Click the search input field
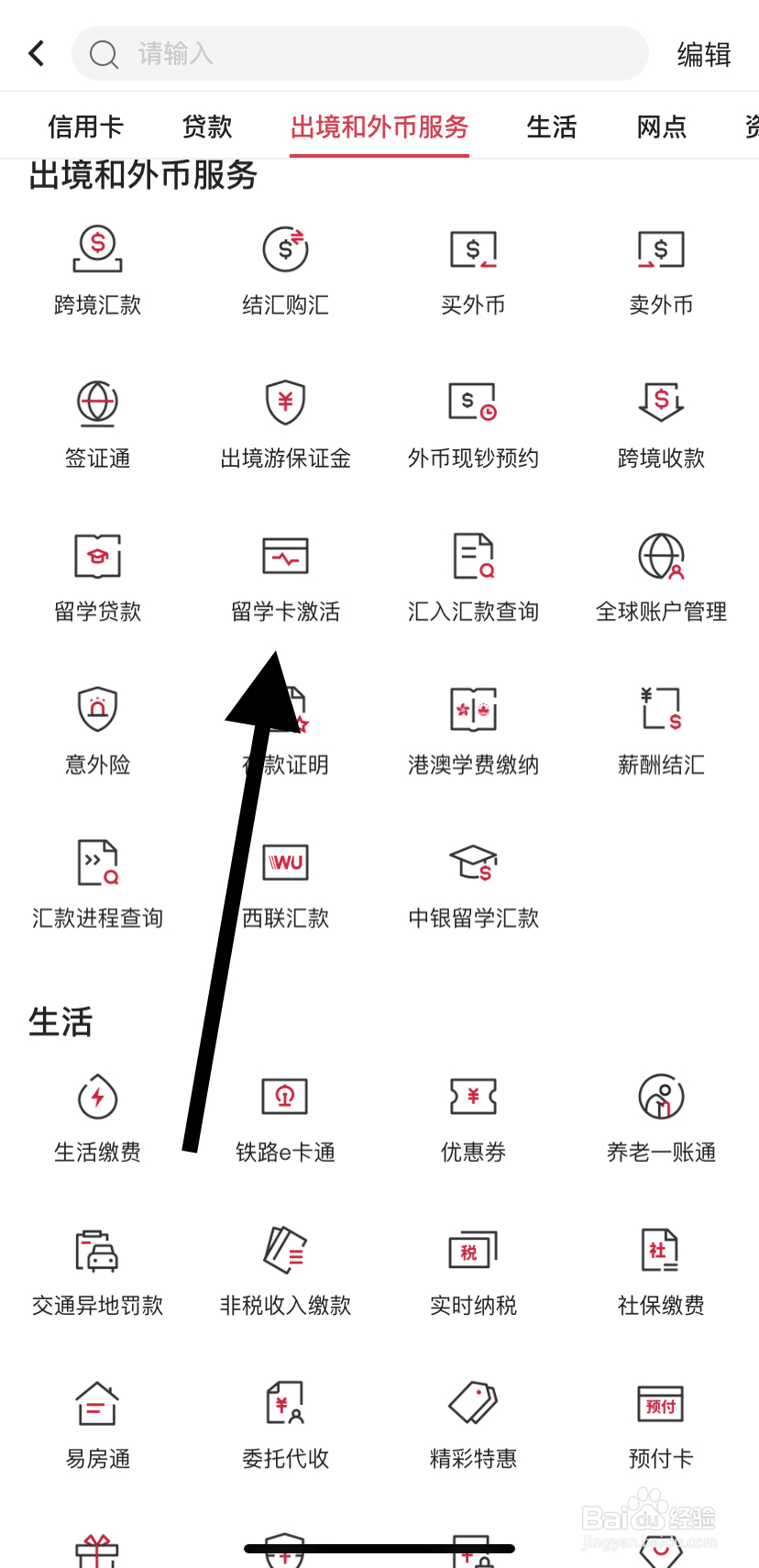Viewport: 759px width, 1568px height. [359, 53]
